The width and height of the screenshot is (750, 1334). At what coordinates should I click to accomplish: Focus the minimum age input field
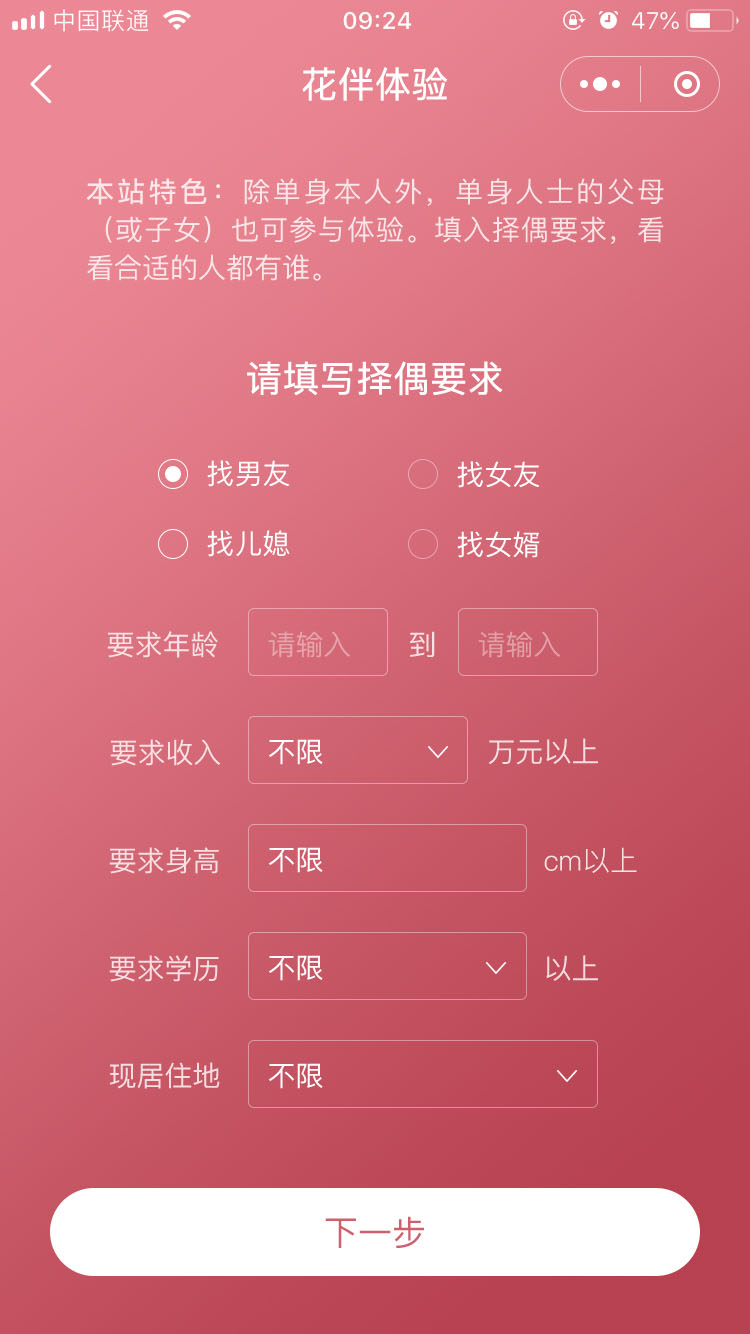[318, 642]
